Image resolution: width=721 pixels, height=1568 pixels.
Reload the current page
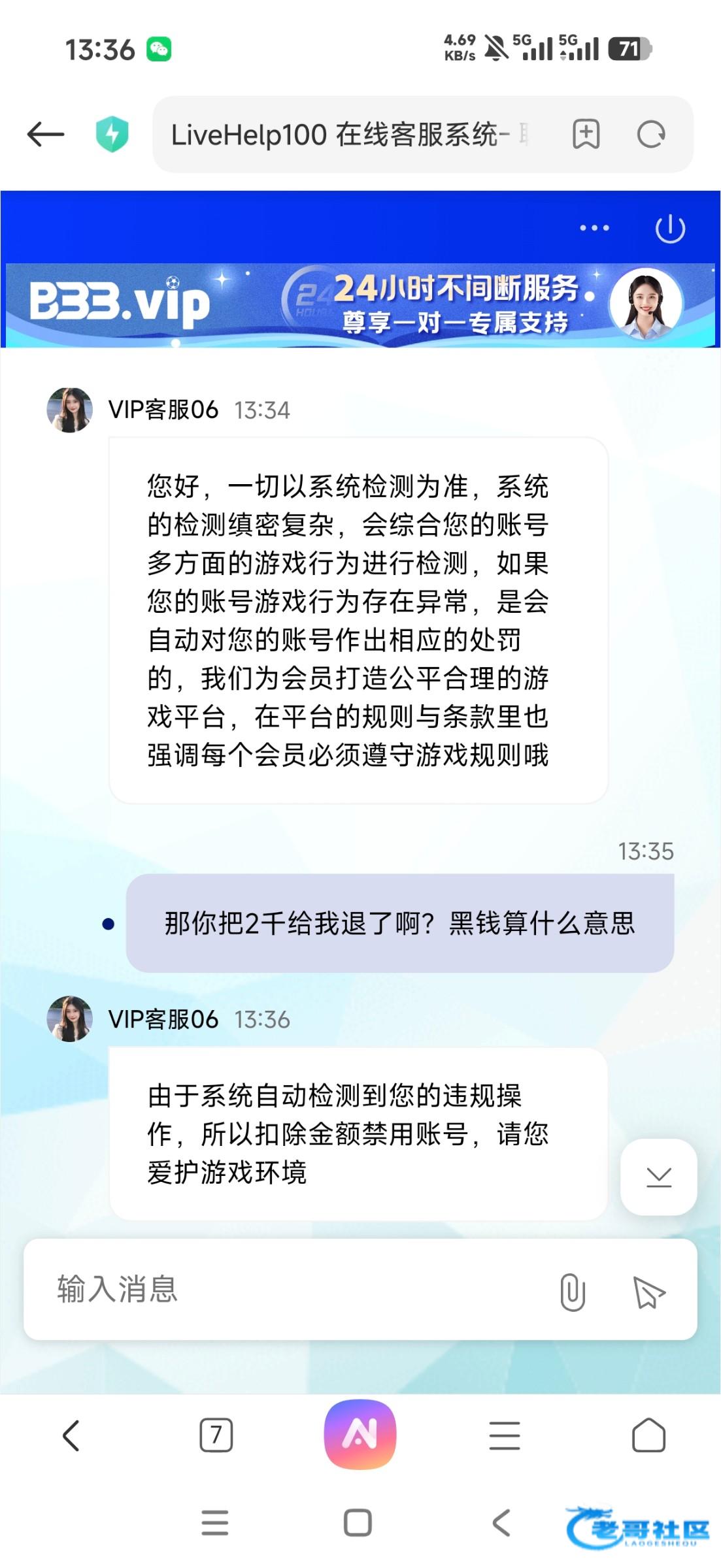[651, 135]
